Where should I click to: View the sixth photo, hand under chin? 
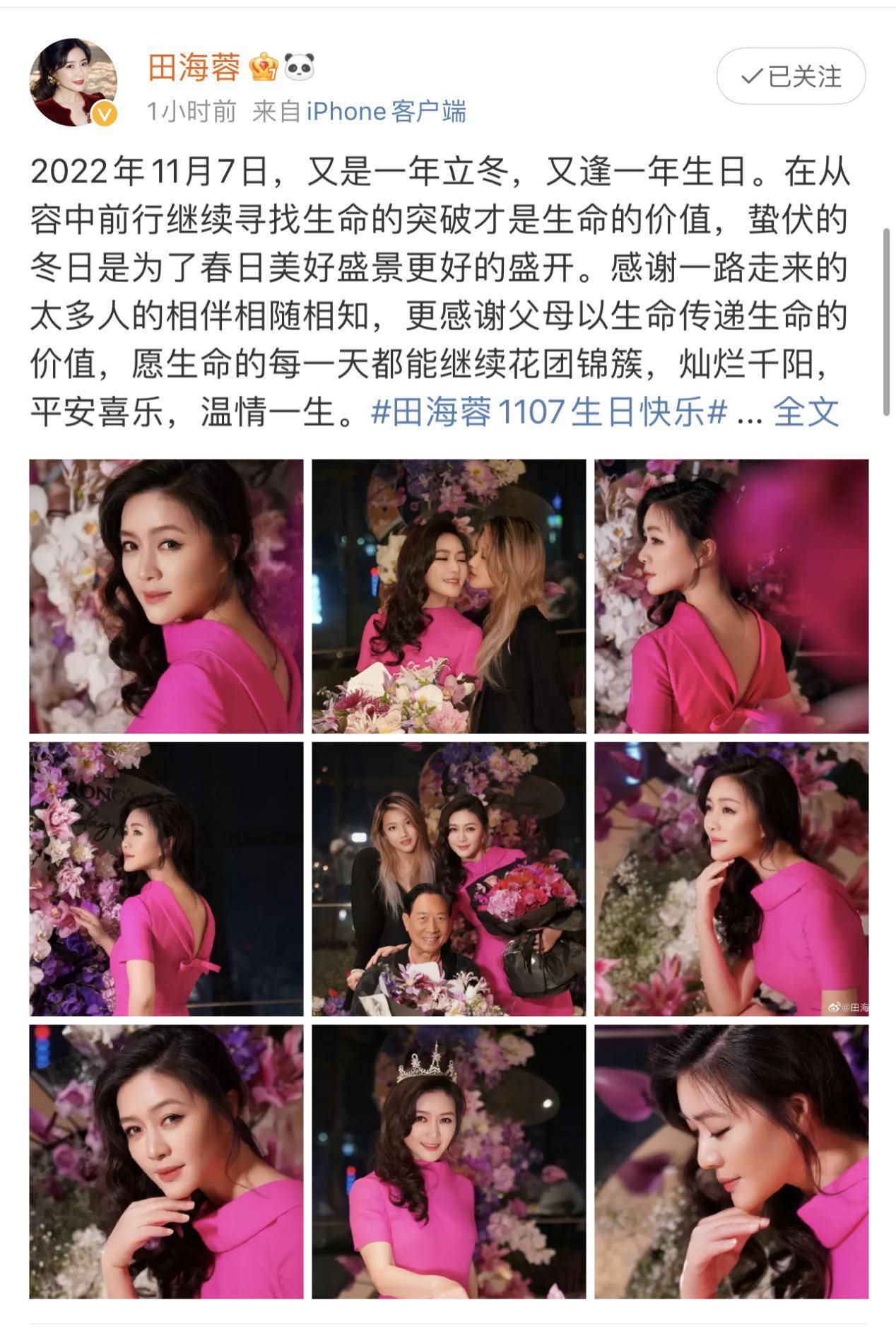pyautogui.click(x=731, y=879)
